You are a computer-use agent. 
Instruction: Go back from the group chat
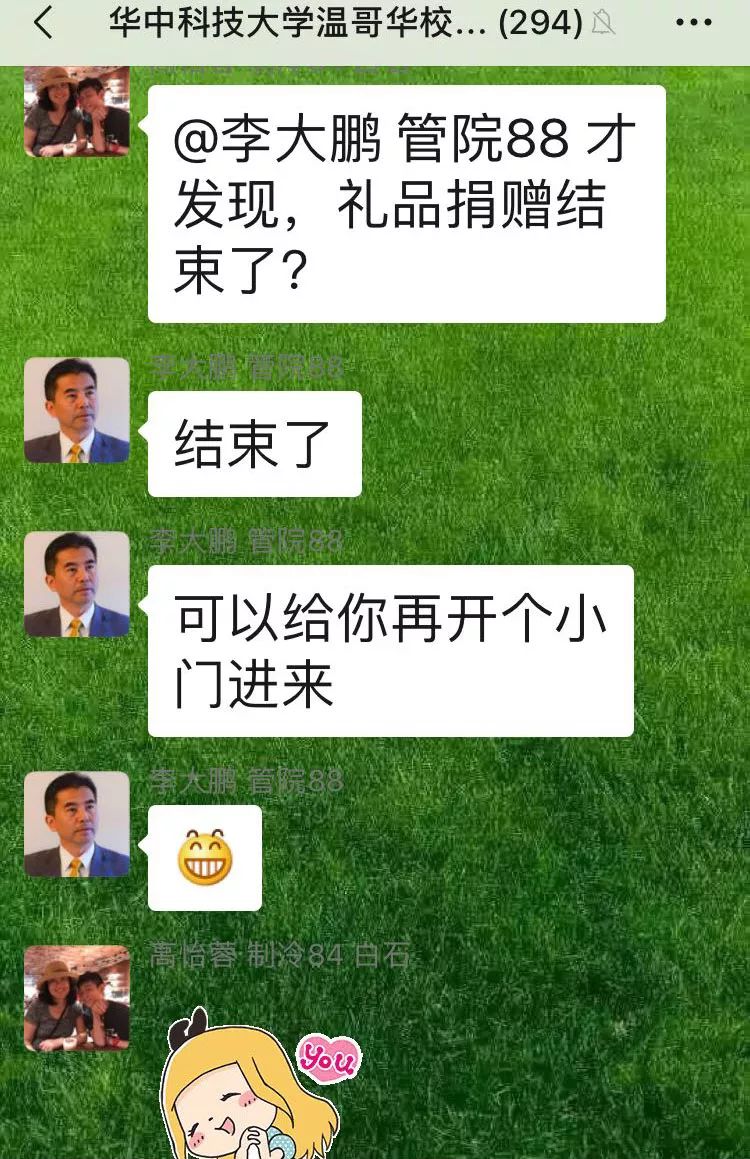tap(43, 24)
